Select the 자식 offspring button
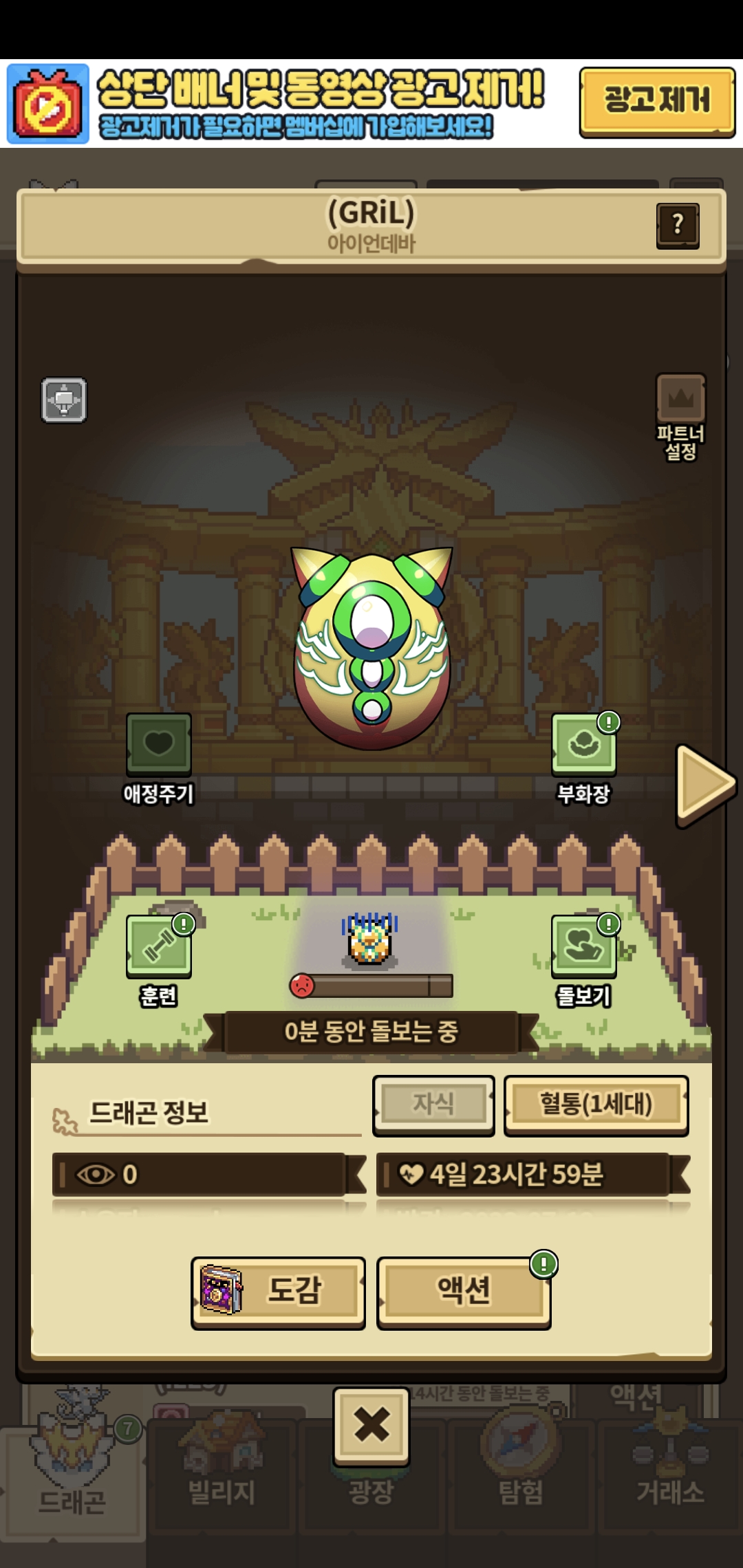Viewport: 743px width, 1568px height. click(433, 1104)
